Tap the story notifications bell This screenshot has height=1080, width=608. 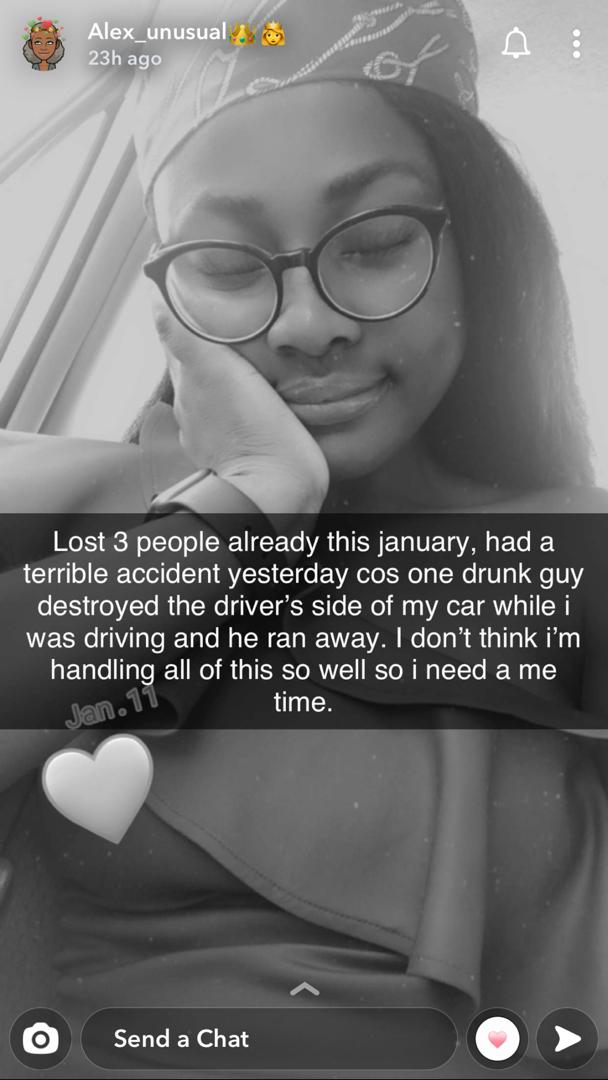pyautogui.click(x=516, y=43)
